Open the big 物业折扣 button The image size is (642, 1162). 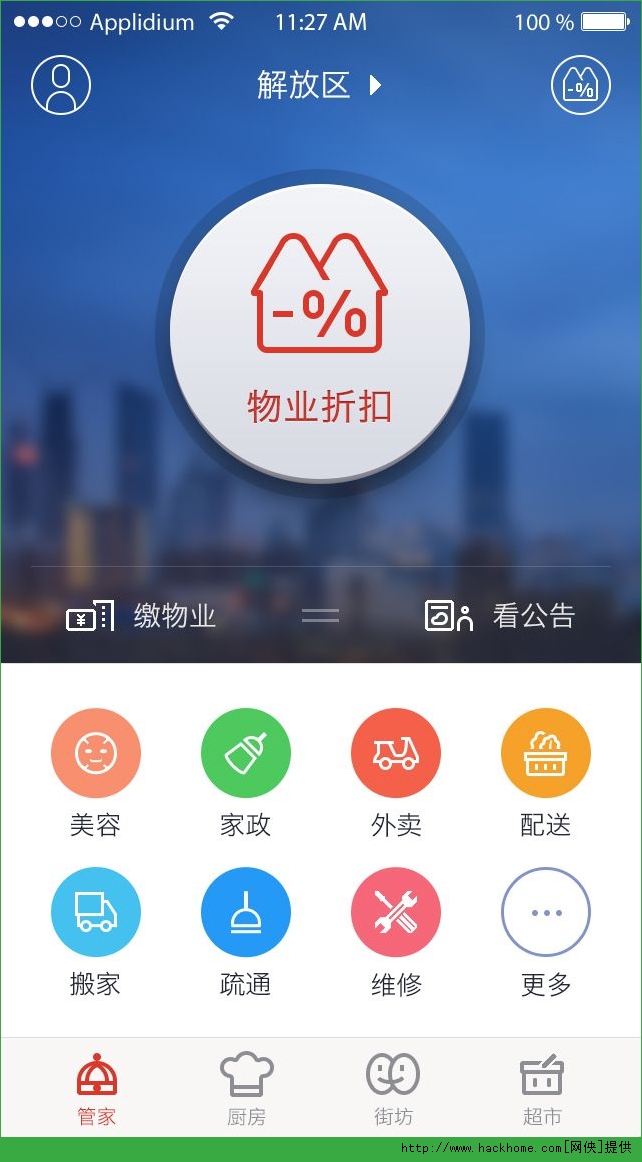[x=320, y=333]
